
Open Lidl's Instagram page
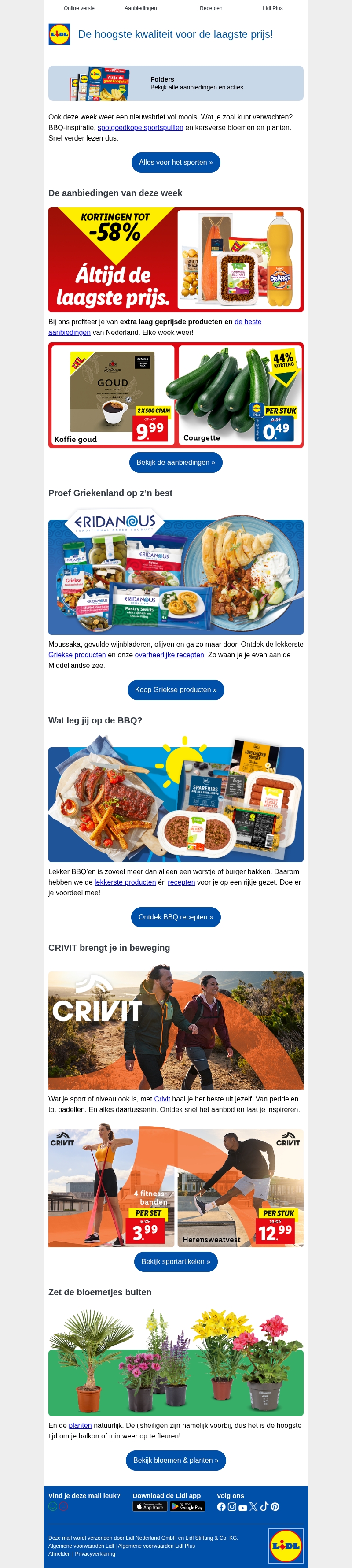232,1506
